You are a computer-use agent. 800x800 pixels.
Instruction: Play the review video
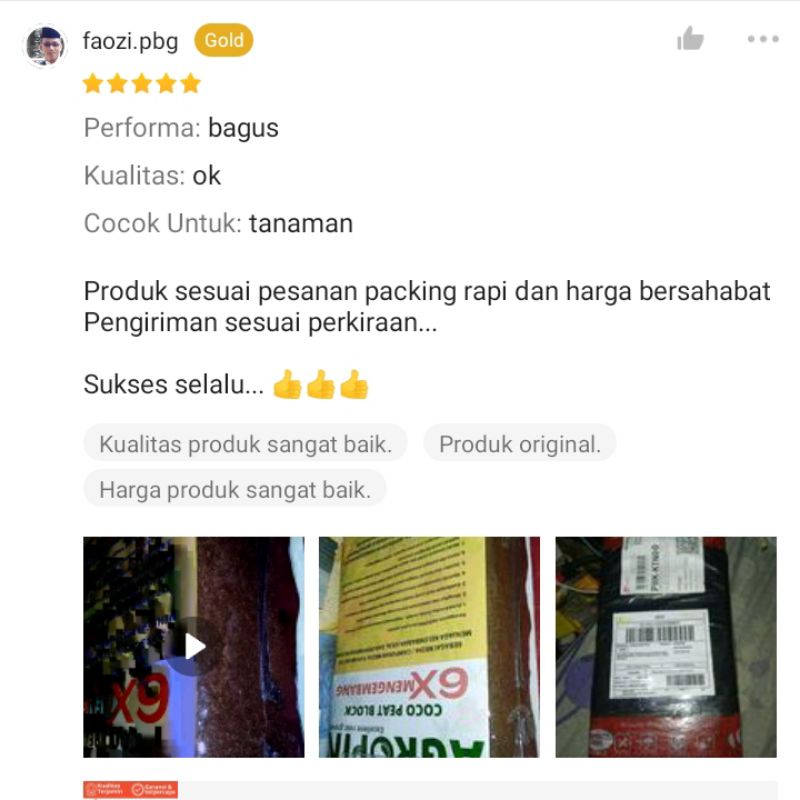click(x=194, y=647)
